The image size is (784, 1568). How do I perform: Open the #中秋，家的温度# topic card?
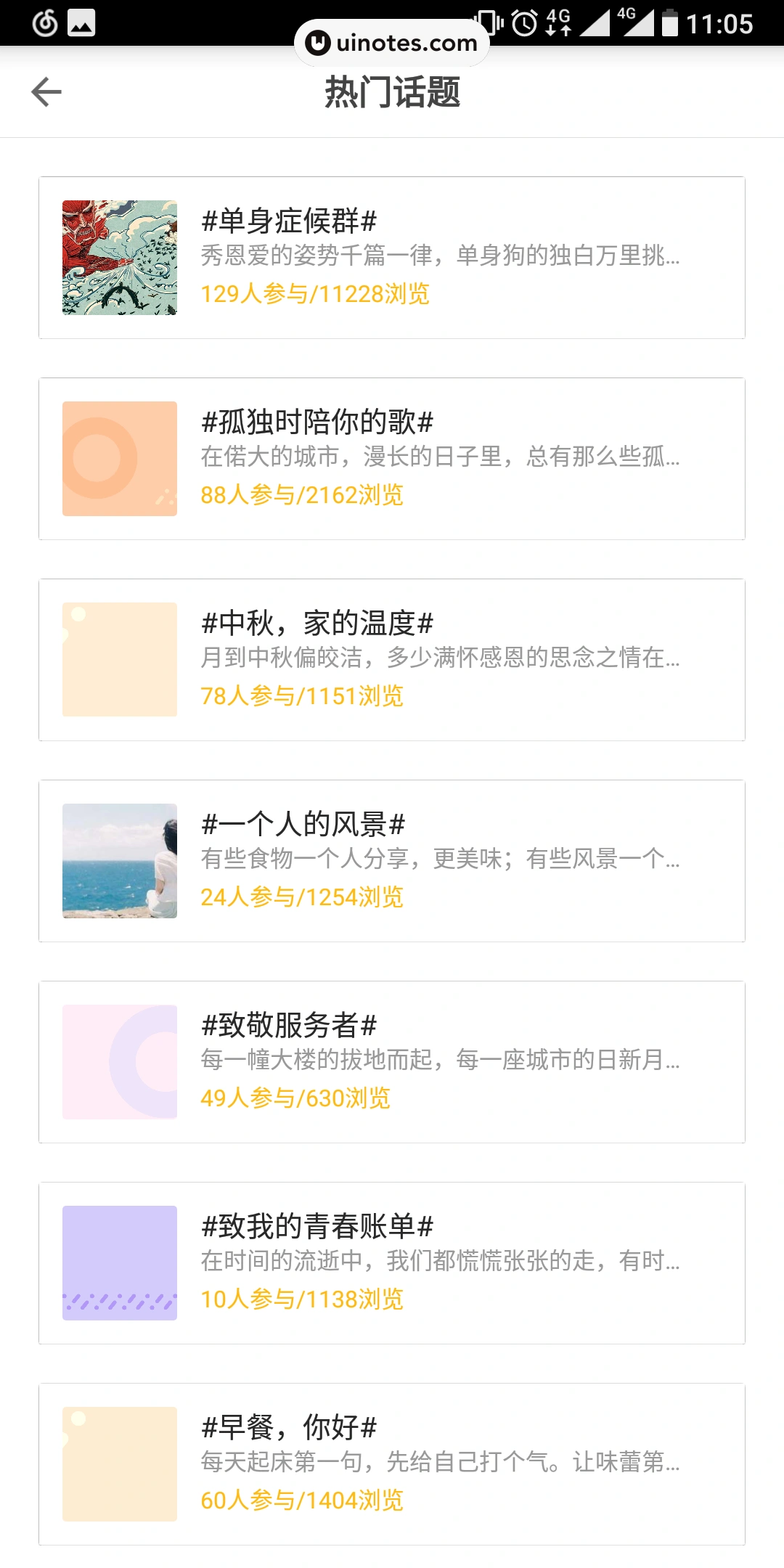(392, 658)
